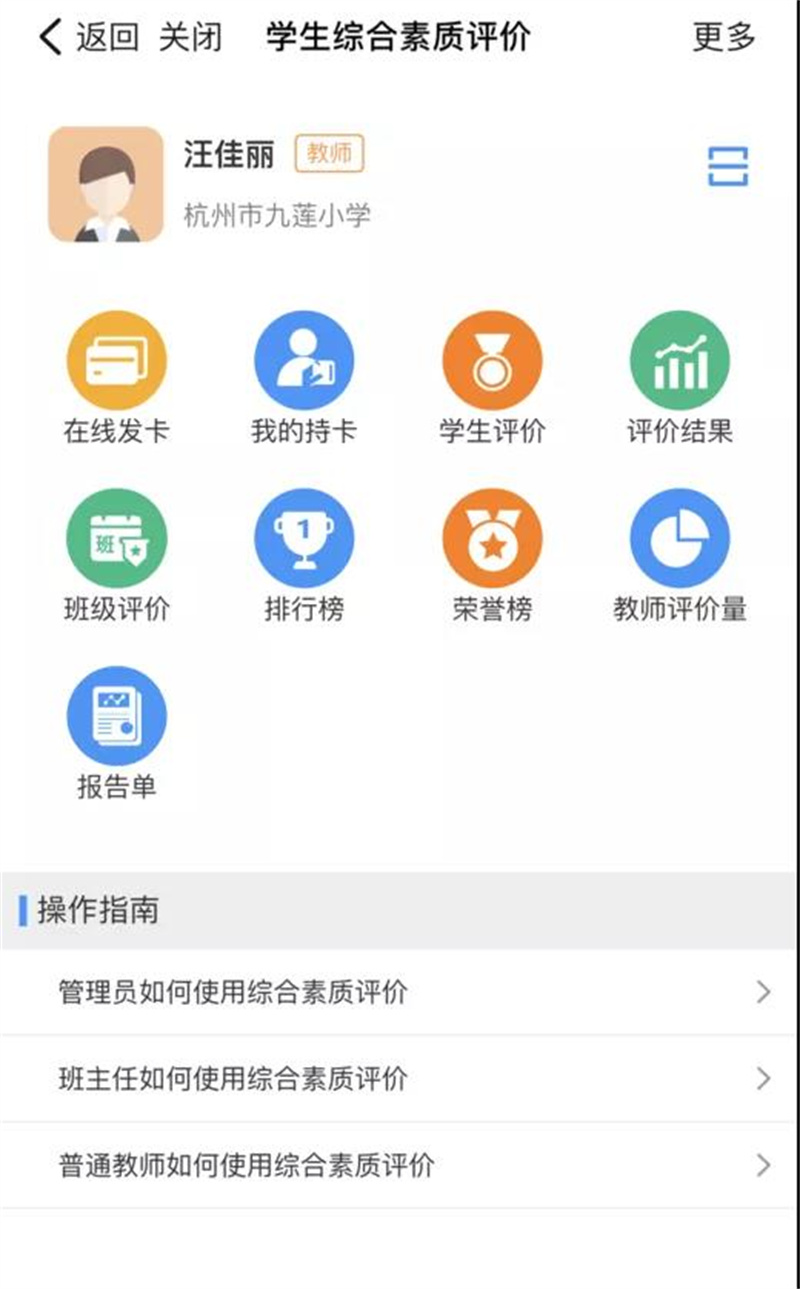
Task: Select the 普通教师如何使用综合素质评价 guide
Action: pos(400,1165)
